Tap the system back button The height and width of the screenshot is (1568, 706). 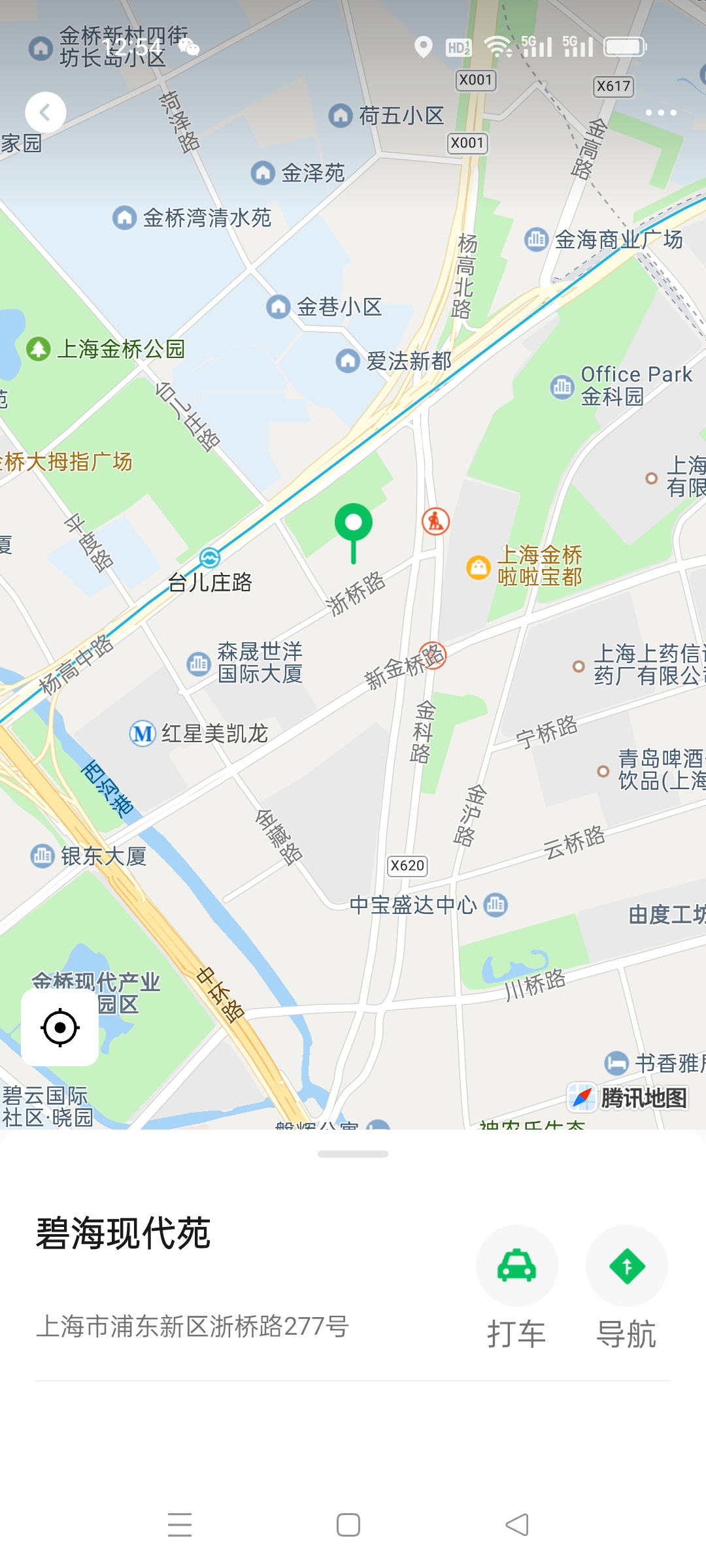[x=516, y=1525]
